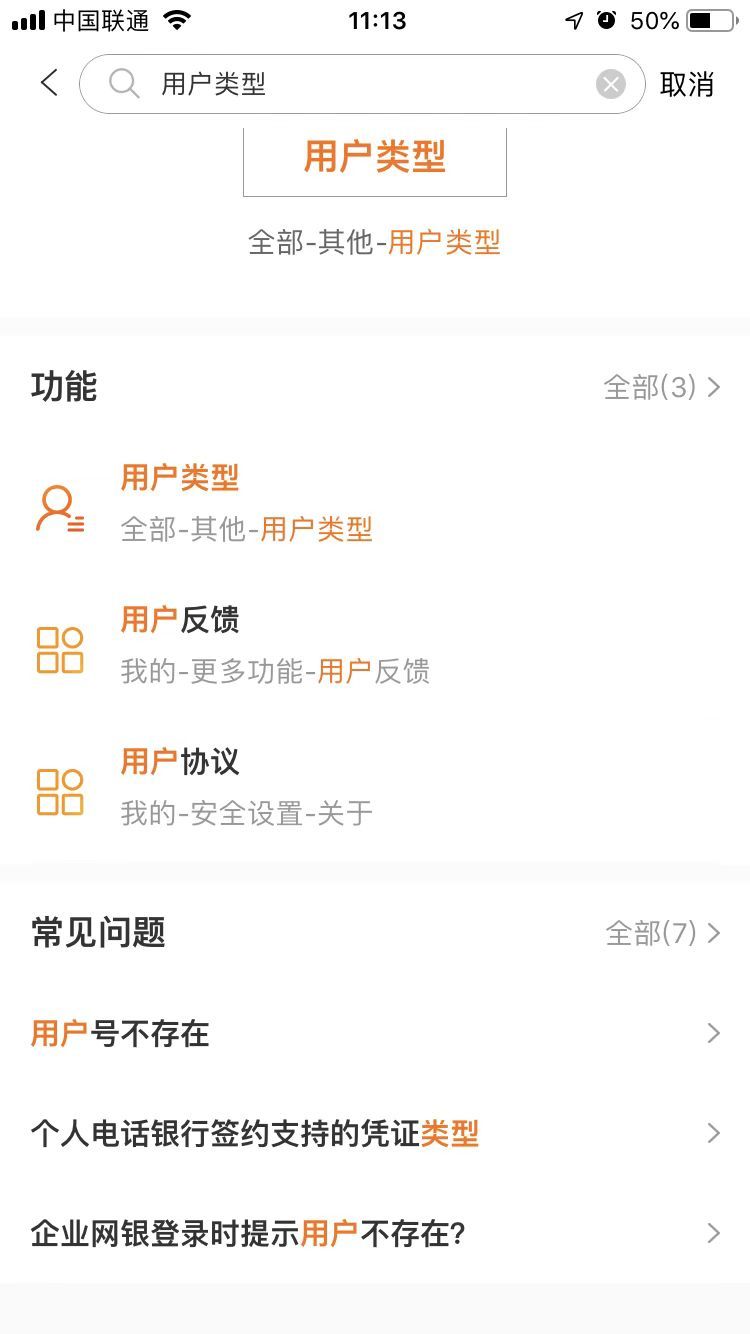
Task: Tap the search field containing 用户类型
Action: point(362,84)
